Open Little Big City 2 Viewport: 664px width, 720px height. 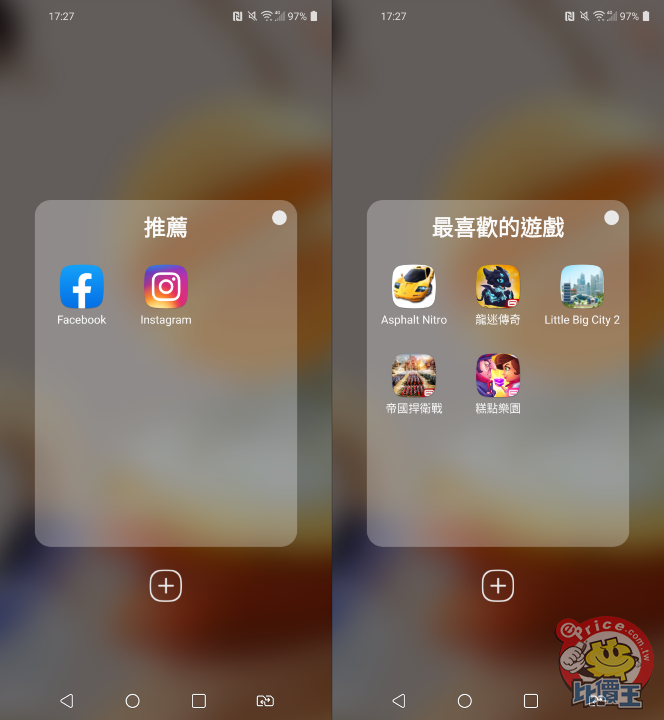coord(582,287)
